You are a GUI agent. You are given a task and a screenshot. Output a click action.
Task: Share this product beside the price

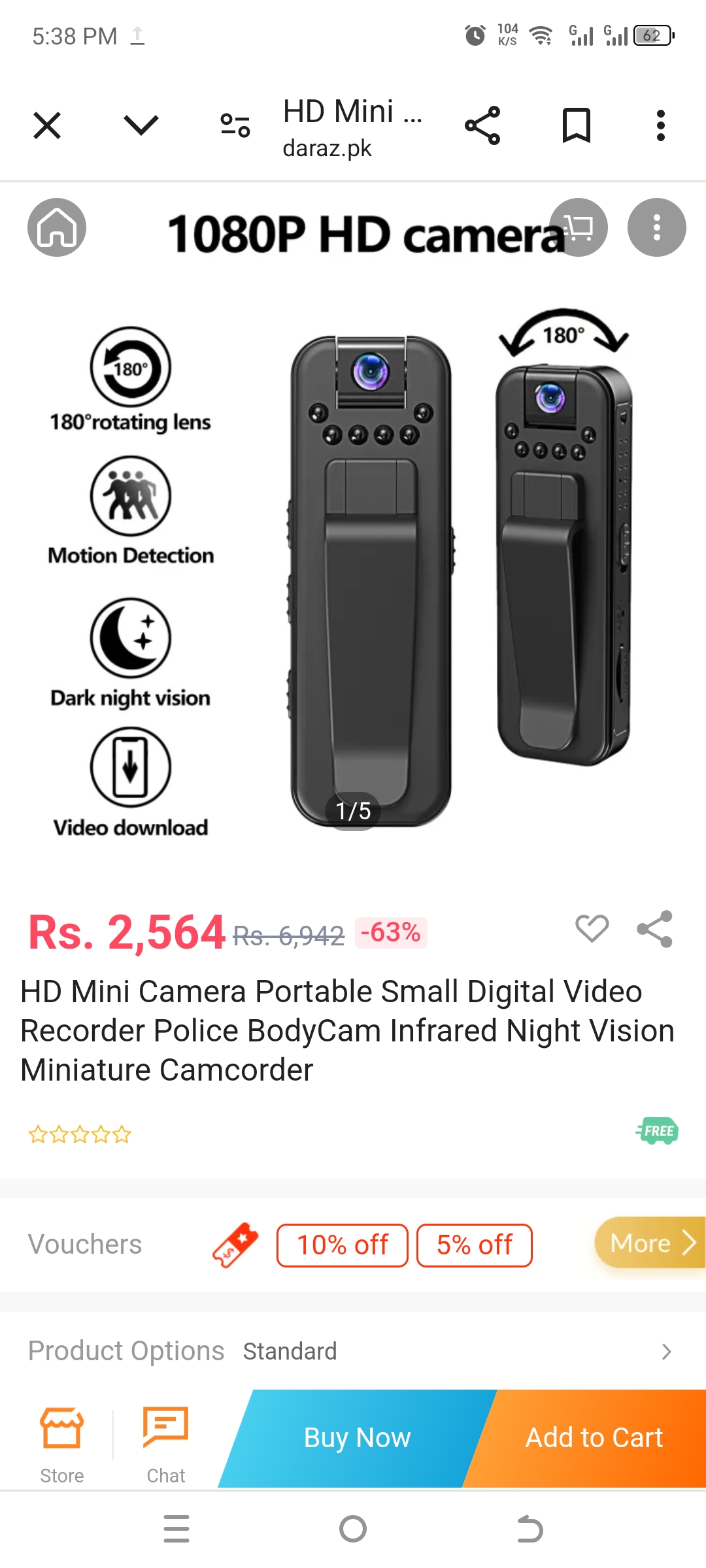[655, 928]
